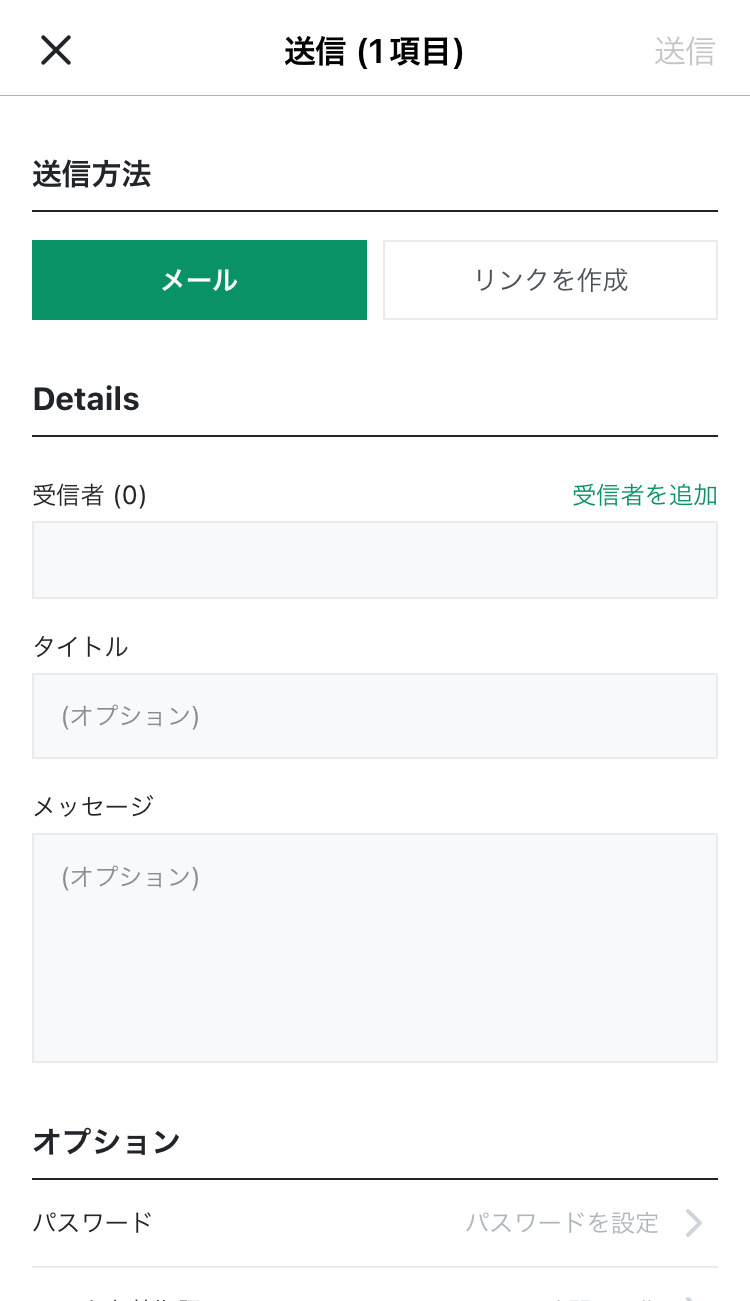Expand the パスワード option row
This screenshot has height=1301, width=750.
(x=375, y=1222)
